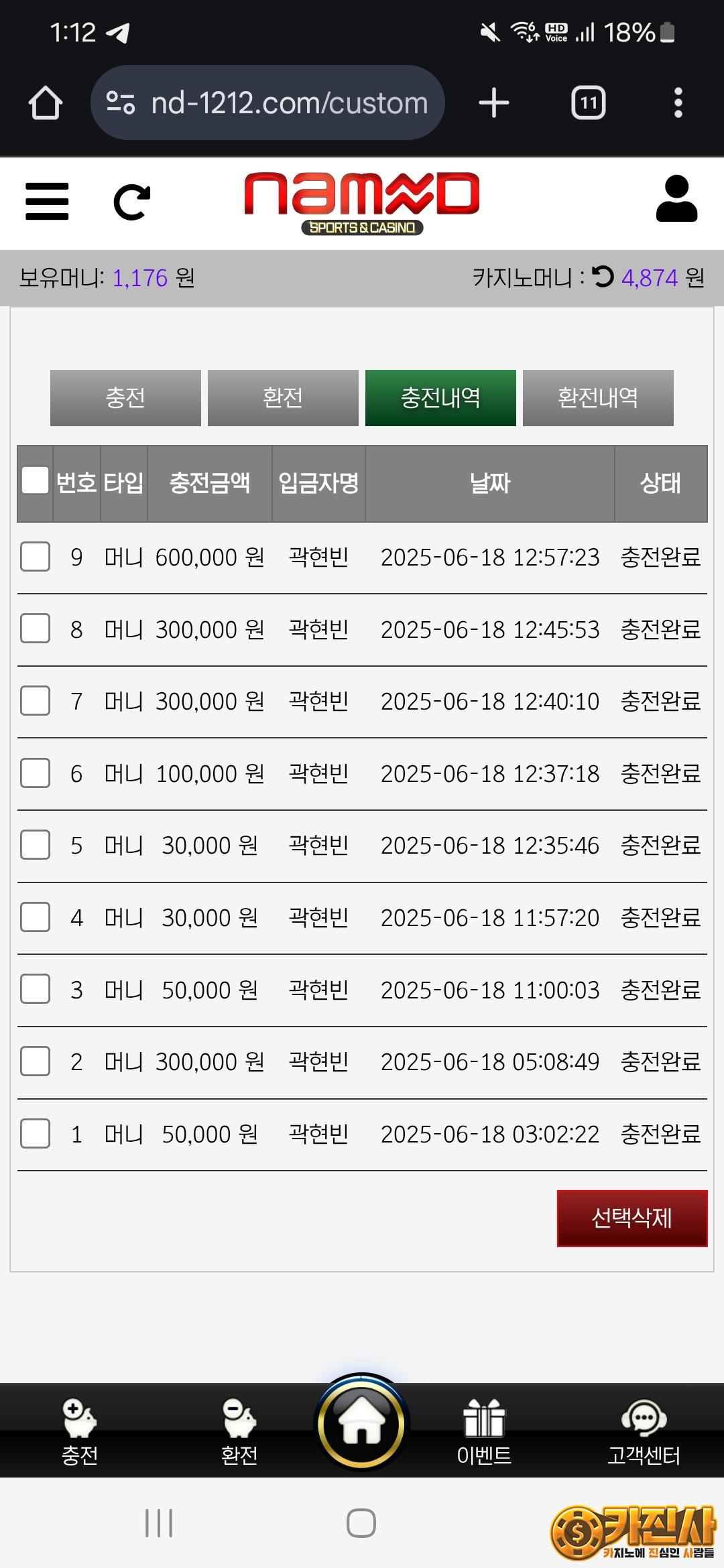Select the checkbox for row 9
724x1568 pixels.
[35, 557]
